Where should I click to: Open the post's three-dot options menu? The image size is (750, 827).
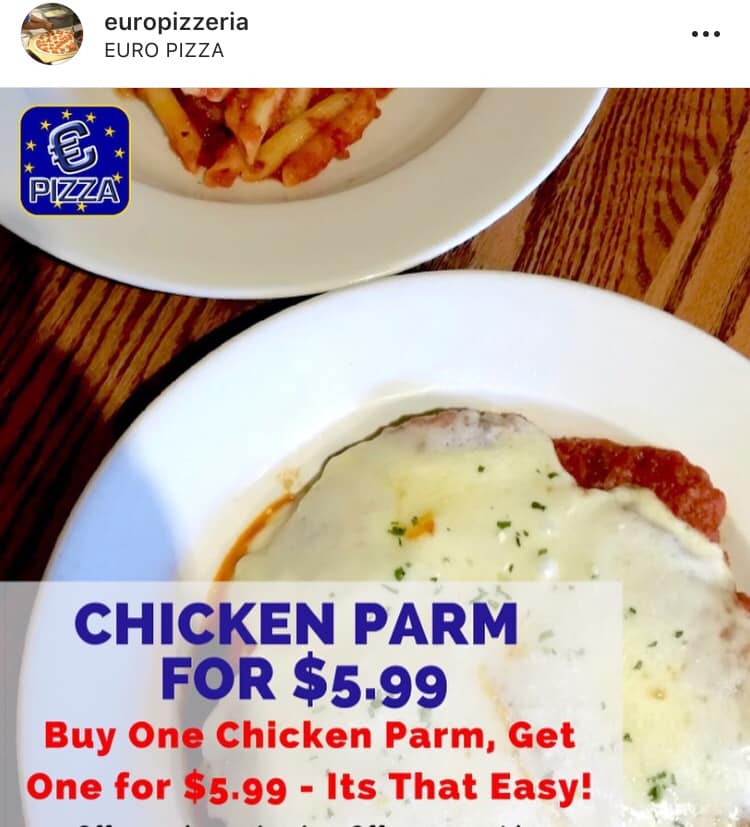pyautogui.click(x=705, y=34)
